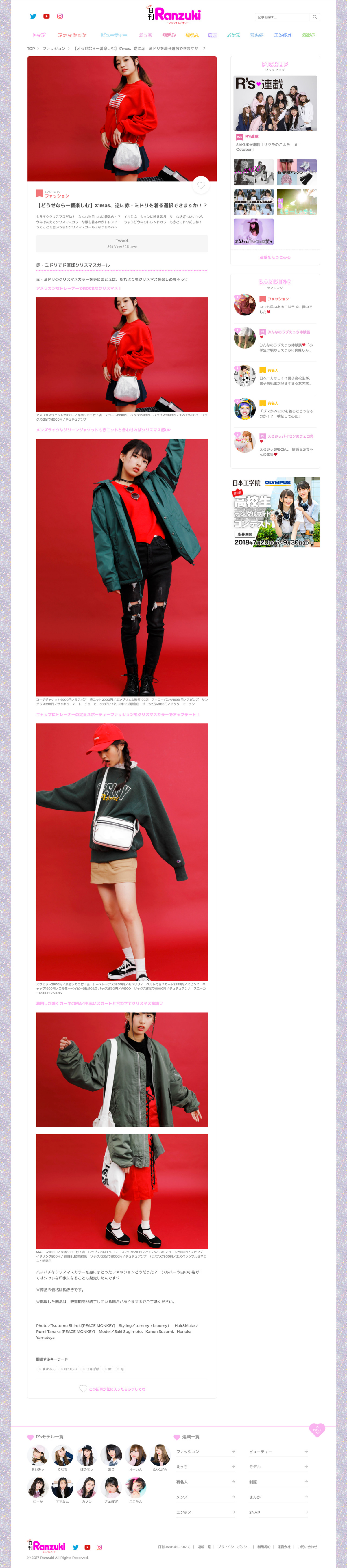Open the エンタメ row in 連載一覧
This screenshot has width=347, height=1568.
(206, 1512)
